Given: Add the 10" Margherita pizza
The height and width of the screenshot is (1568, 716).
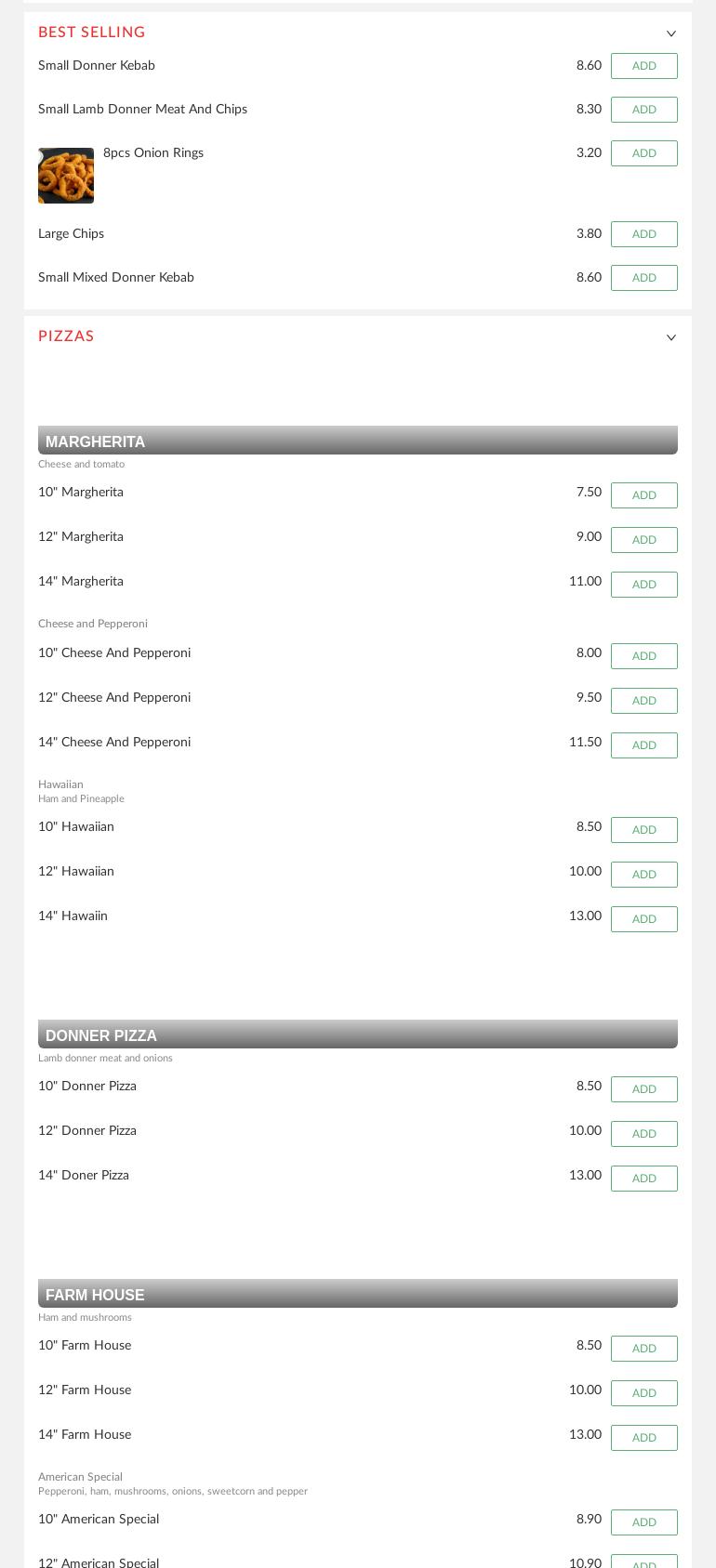Looking at the screenshot, I should pos(644,495).
